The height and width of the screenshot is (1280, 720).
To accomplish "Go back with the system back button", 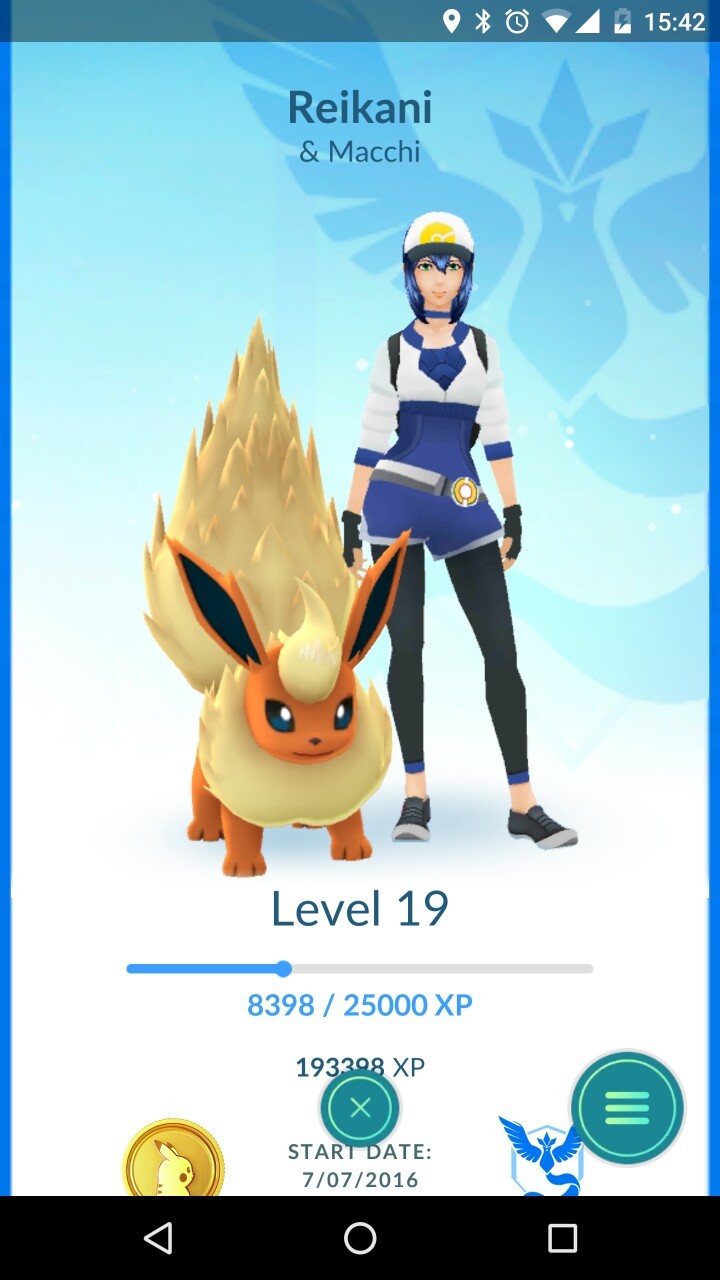I will [158, 1238].
